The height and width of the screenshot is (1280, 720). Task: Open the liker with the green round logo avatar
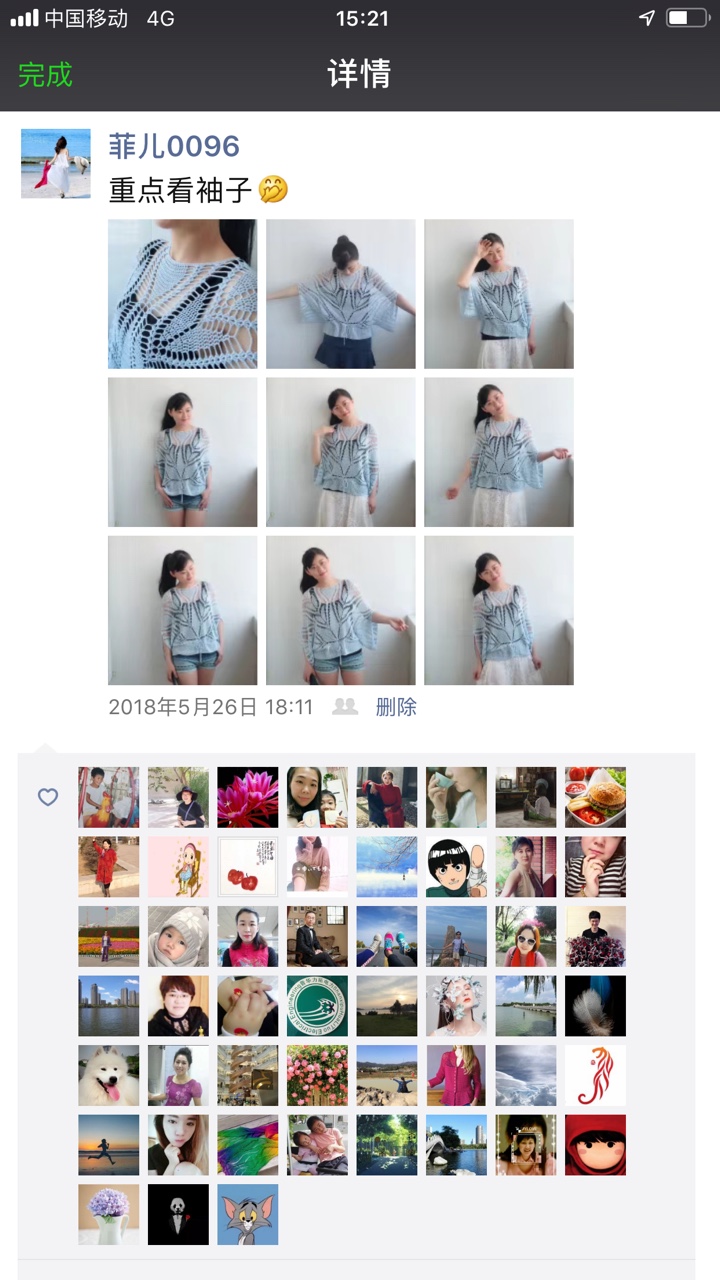(x=318, y=1006)
